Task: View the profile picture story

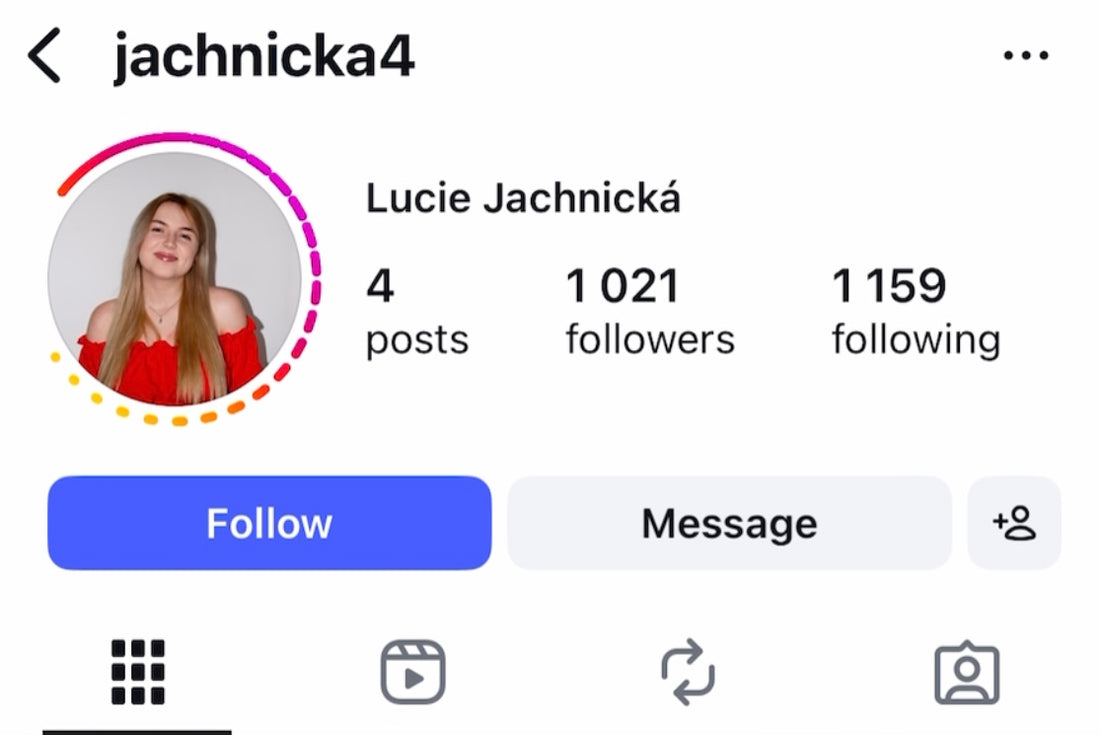Action: [x=176, y=280]
